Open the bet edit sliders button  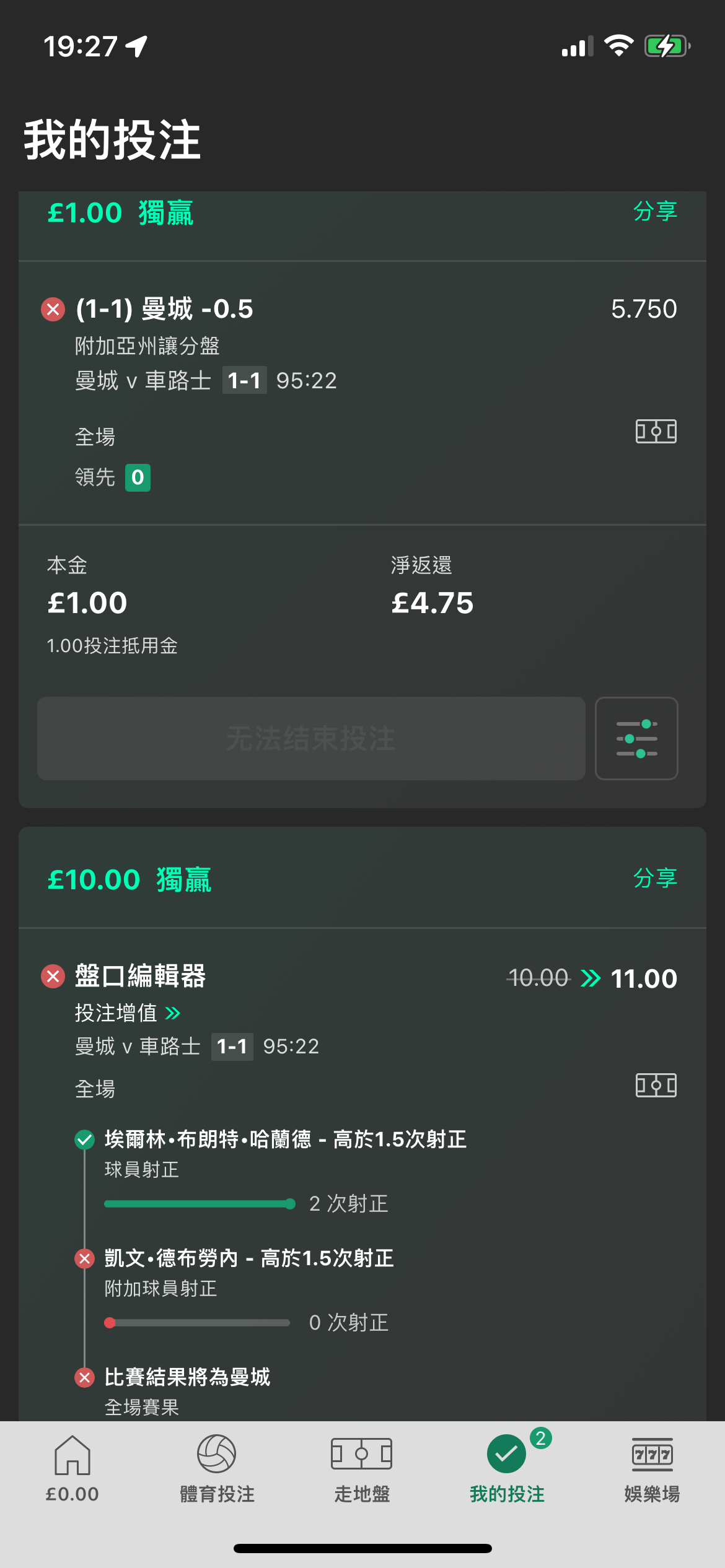click(636, 738)
